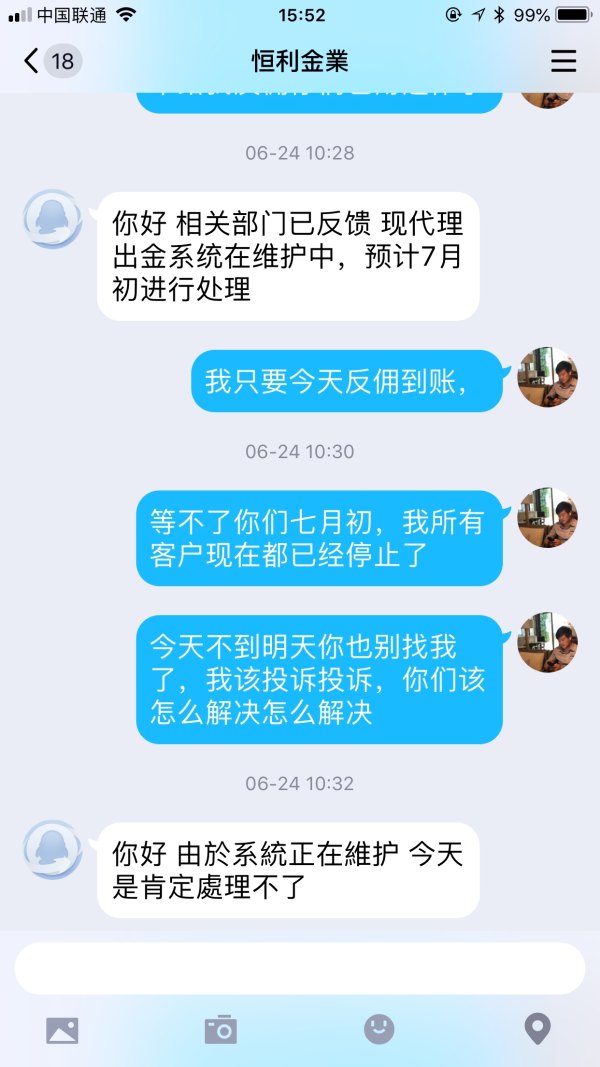Open the camera to take photo
This screenshot has height=1067, width=600.
click(220, 1030)
